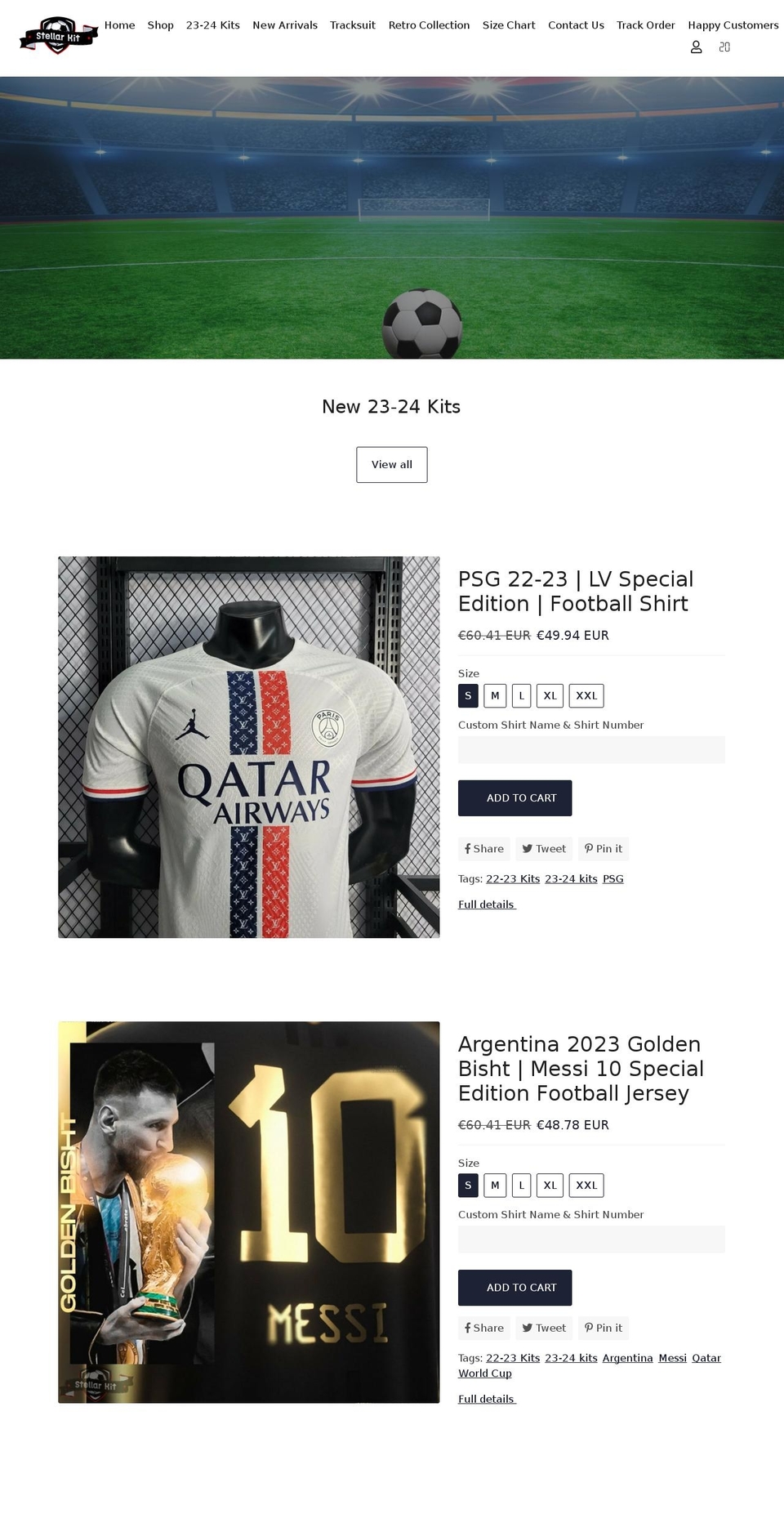Add PSG LV Special Edition to cart
Screen dimensions: 784x1532
514,798
